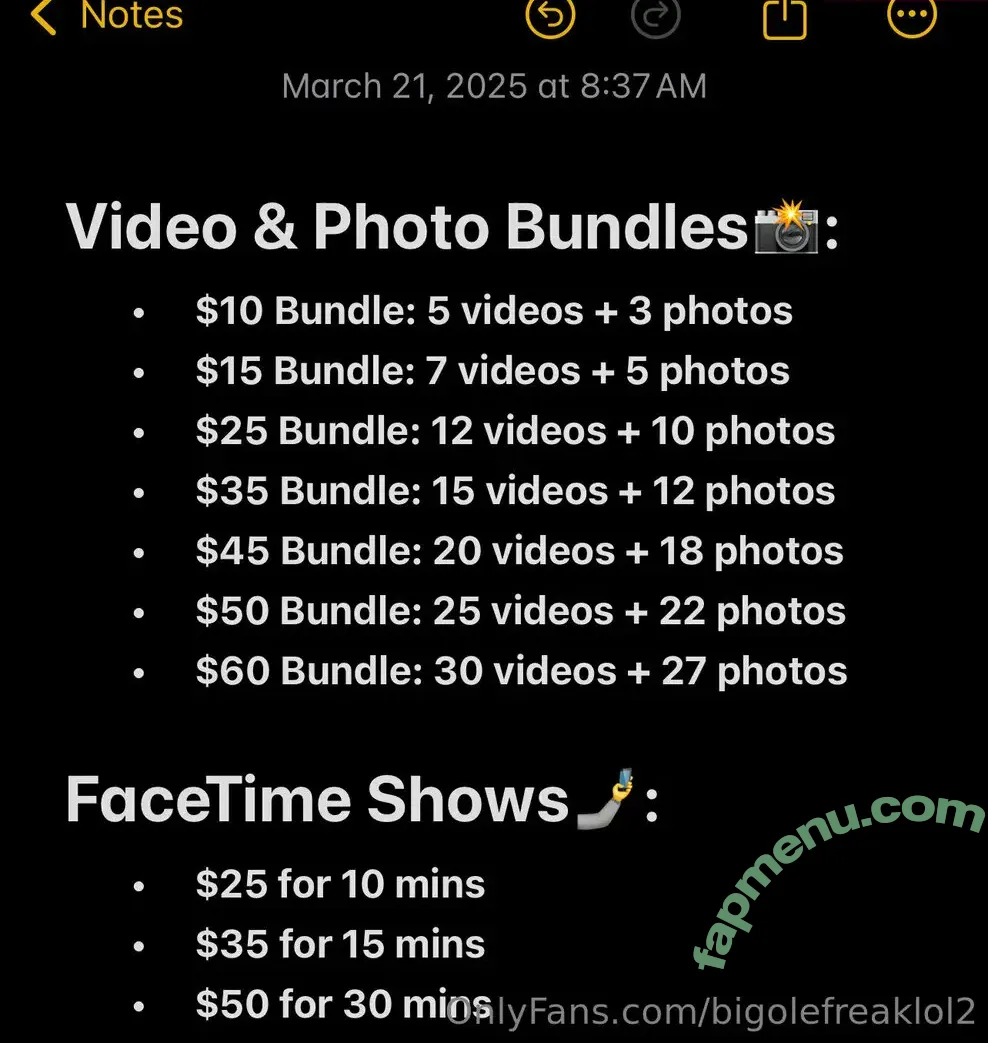Share this note
Viewport: 988px width, 1043px height.
(x=784, y=15)
